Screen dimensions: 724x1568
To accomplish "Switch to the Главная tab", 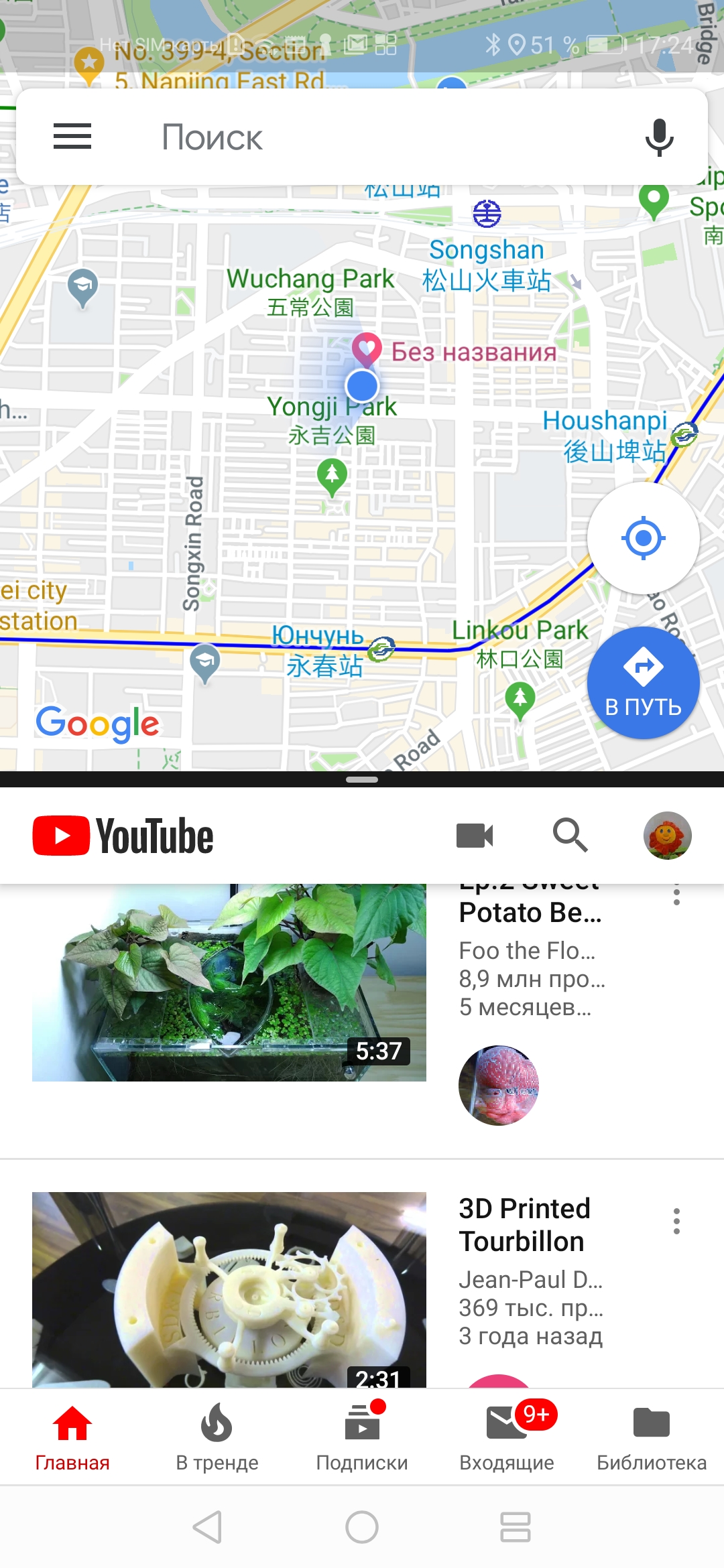I will coord(72,1435).
